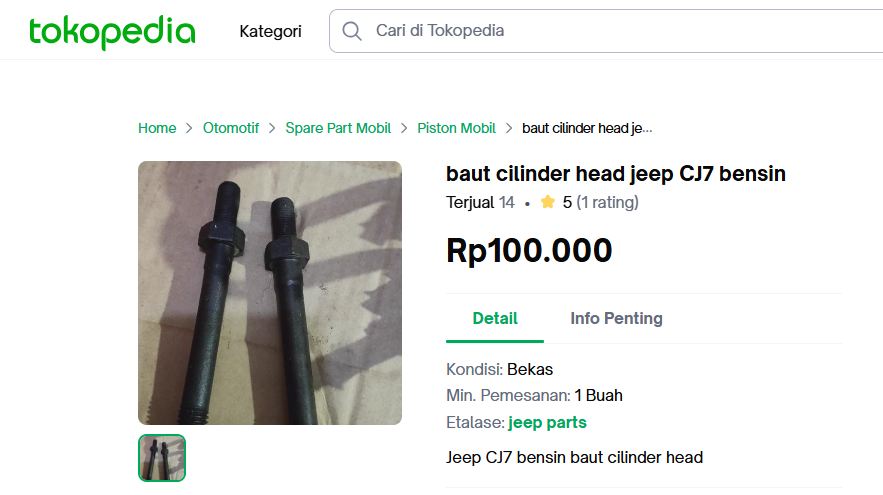Select the small product image thumbnail

click(x=162, y=458)
